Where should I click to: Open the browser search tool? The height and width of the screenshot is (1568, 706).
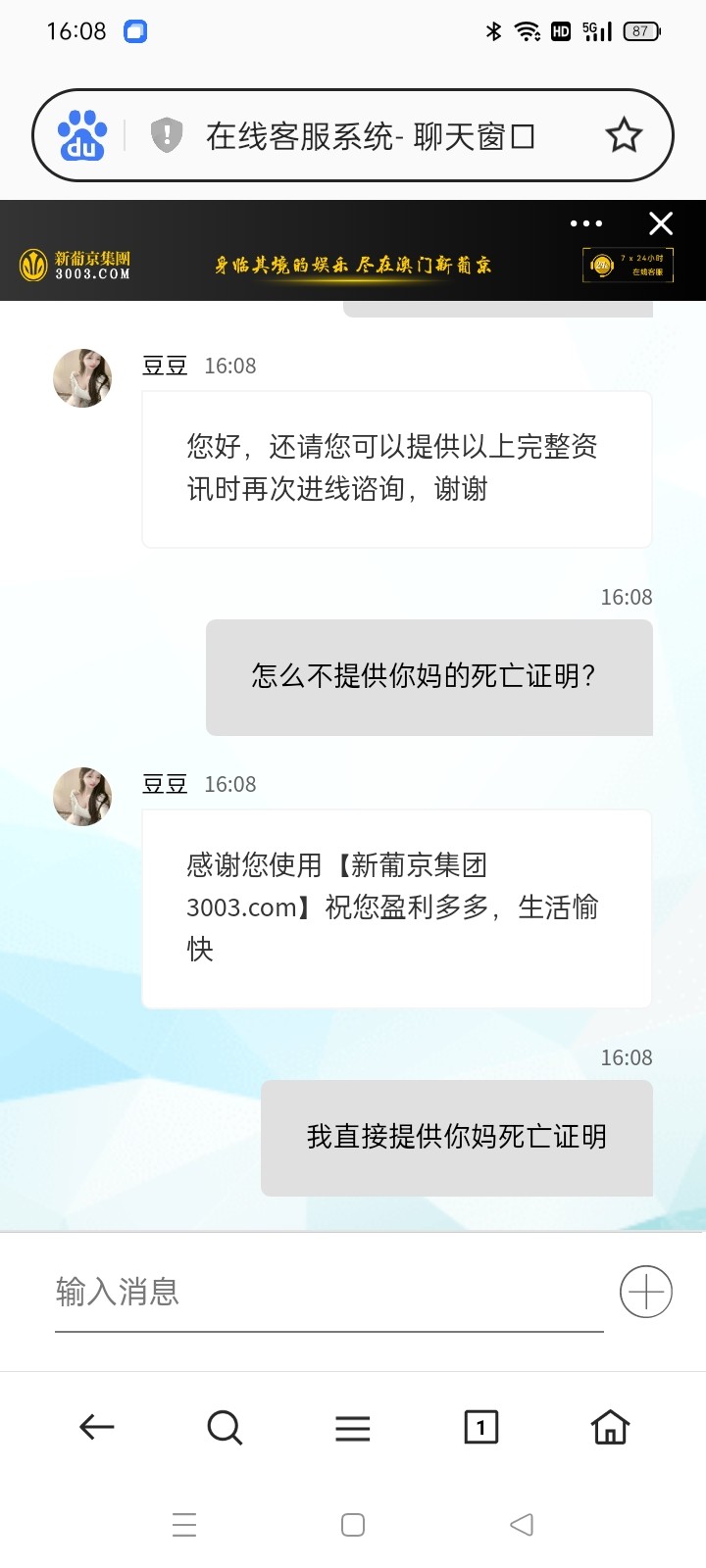(x=225, y=1427)
